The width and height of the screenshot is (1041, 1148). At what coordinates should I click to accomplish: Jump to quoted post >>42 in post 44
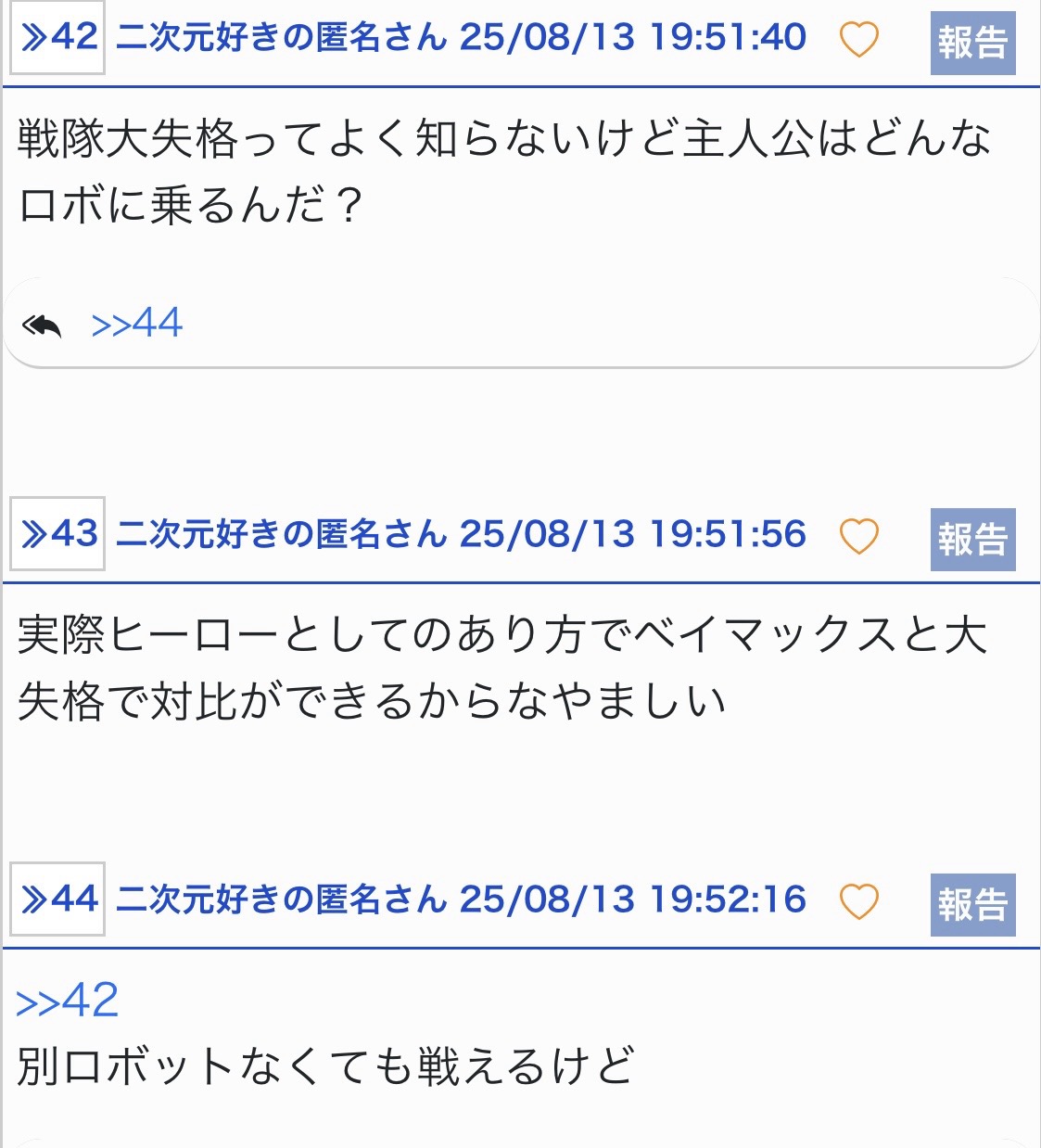click(x=68, y=1001)
